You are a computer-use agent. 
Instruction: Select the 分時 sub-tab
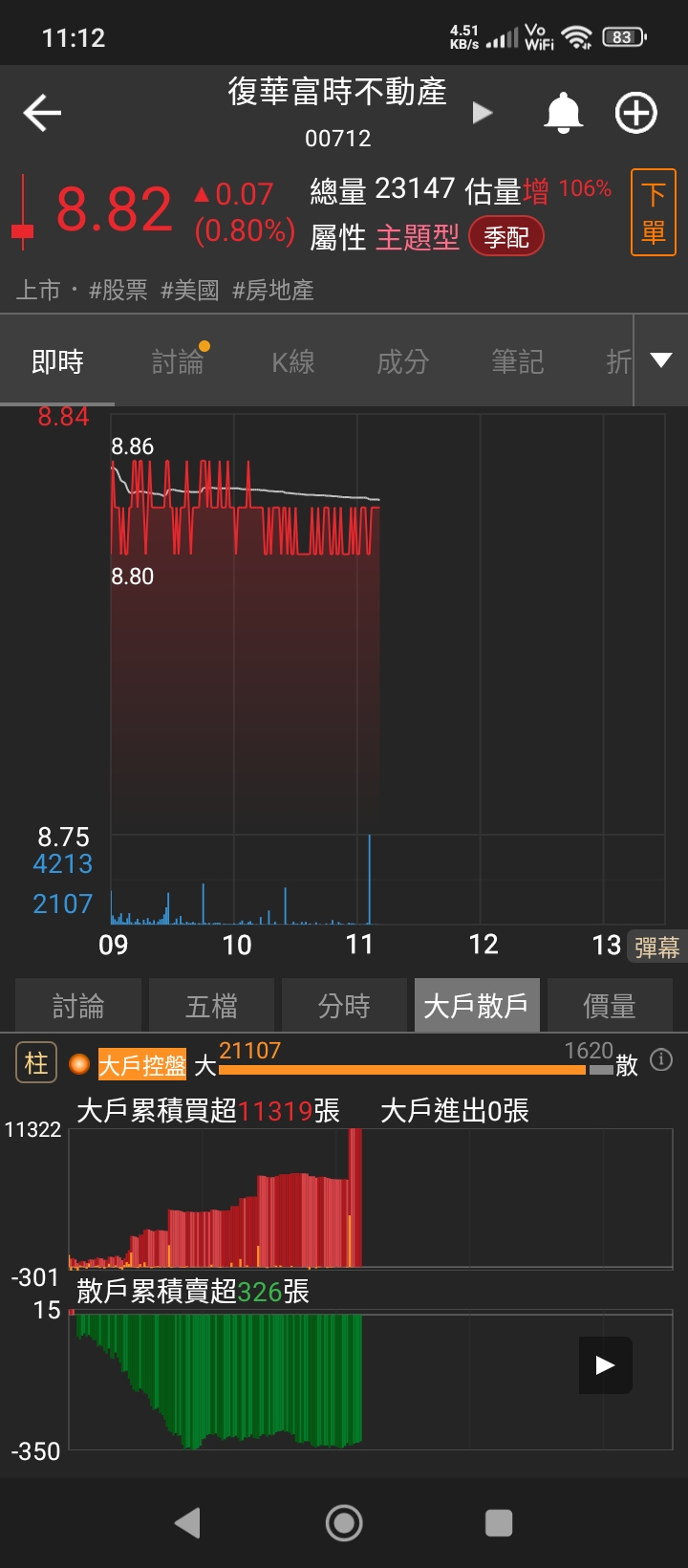[x=344, y=1006]
